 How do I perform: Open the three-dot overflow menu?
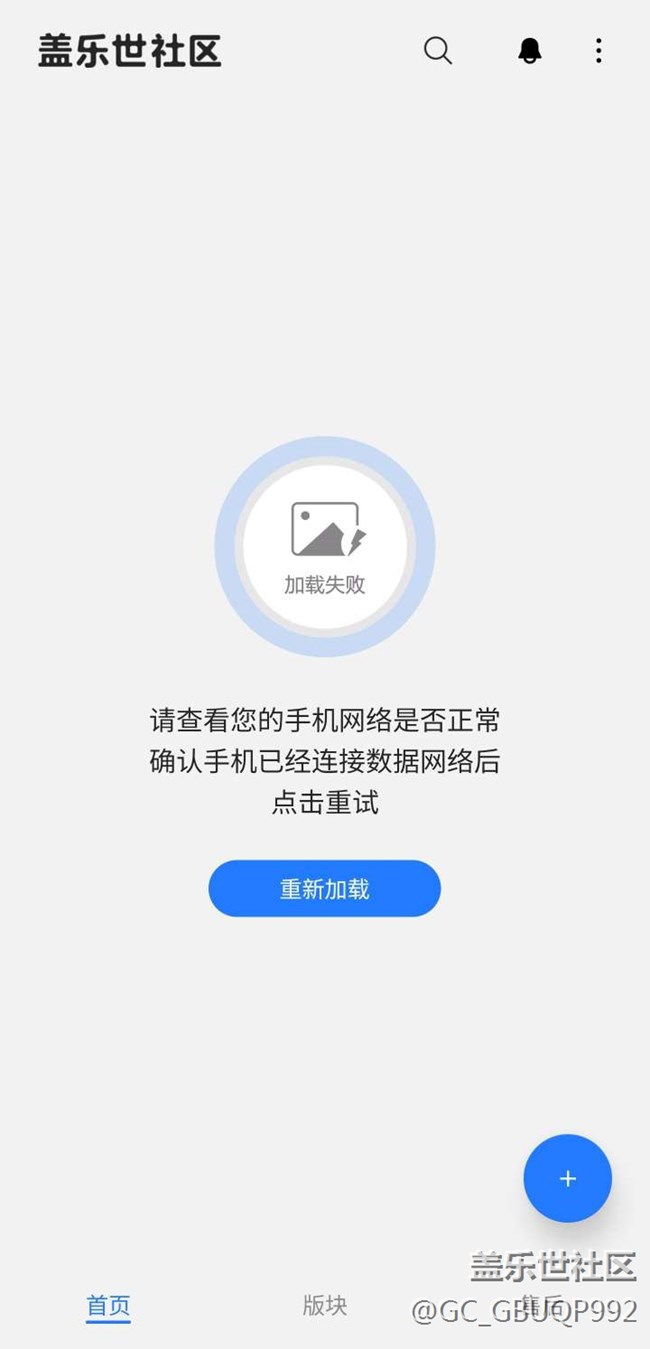[598, 51]
